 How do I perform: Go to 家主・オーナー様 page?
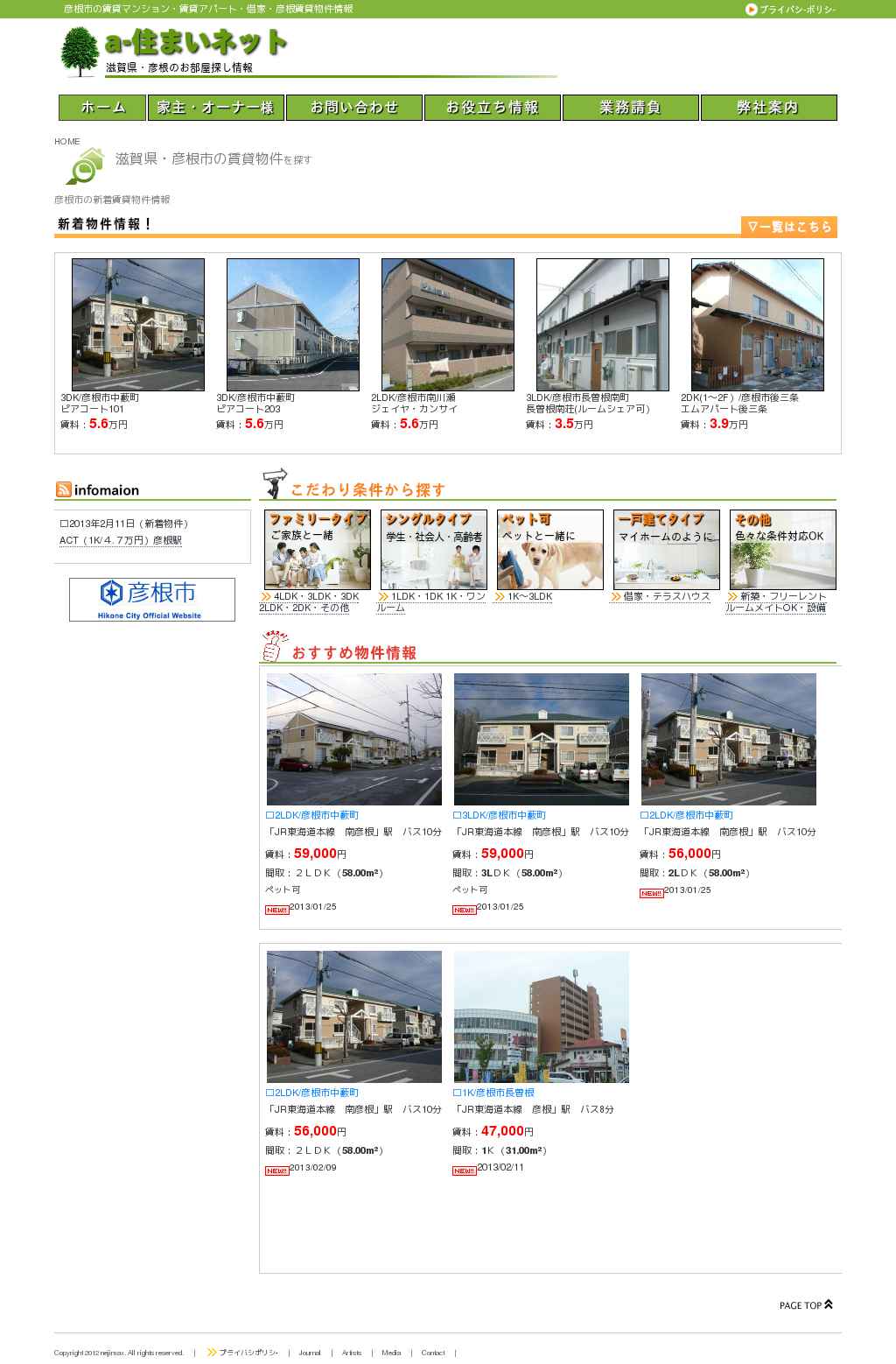click(x=215, y=108)
